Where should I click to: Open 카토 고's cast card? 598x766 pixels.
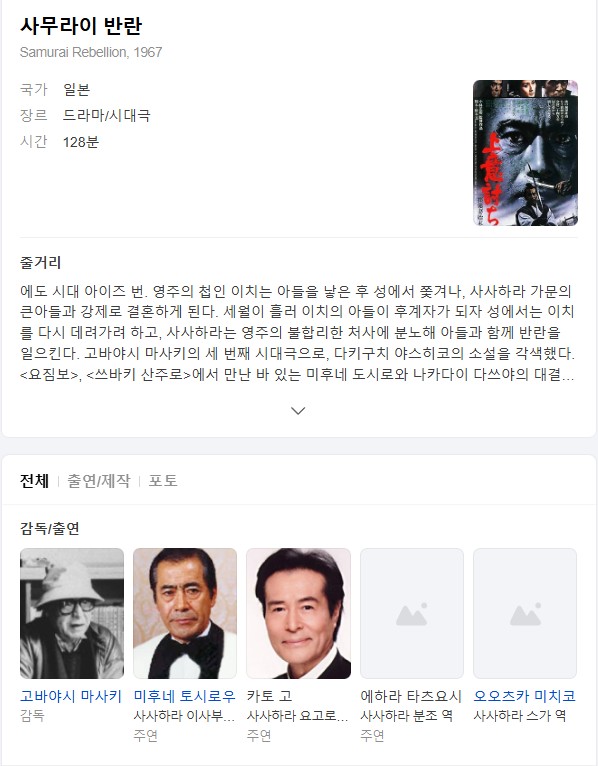coord(298,641)
